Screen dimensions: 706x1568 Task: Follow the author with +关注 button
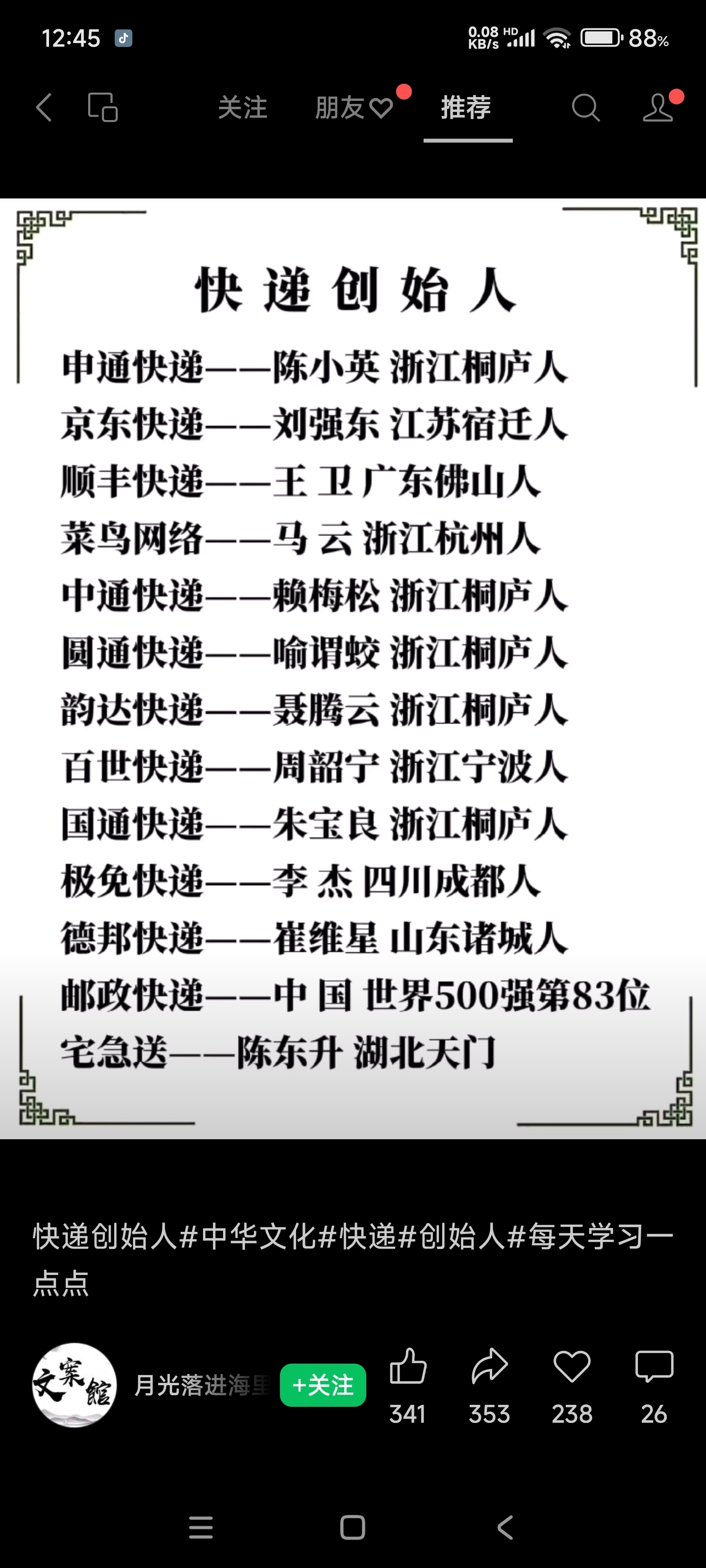323,1385
